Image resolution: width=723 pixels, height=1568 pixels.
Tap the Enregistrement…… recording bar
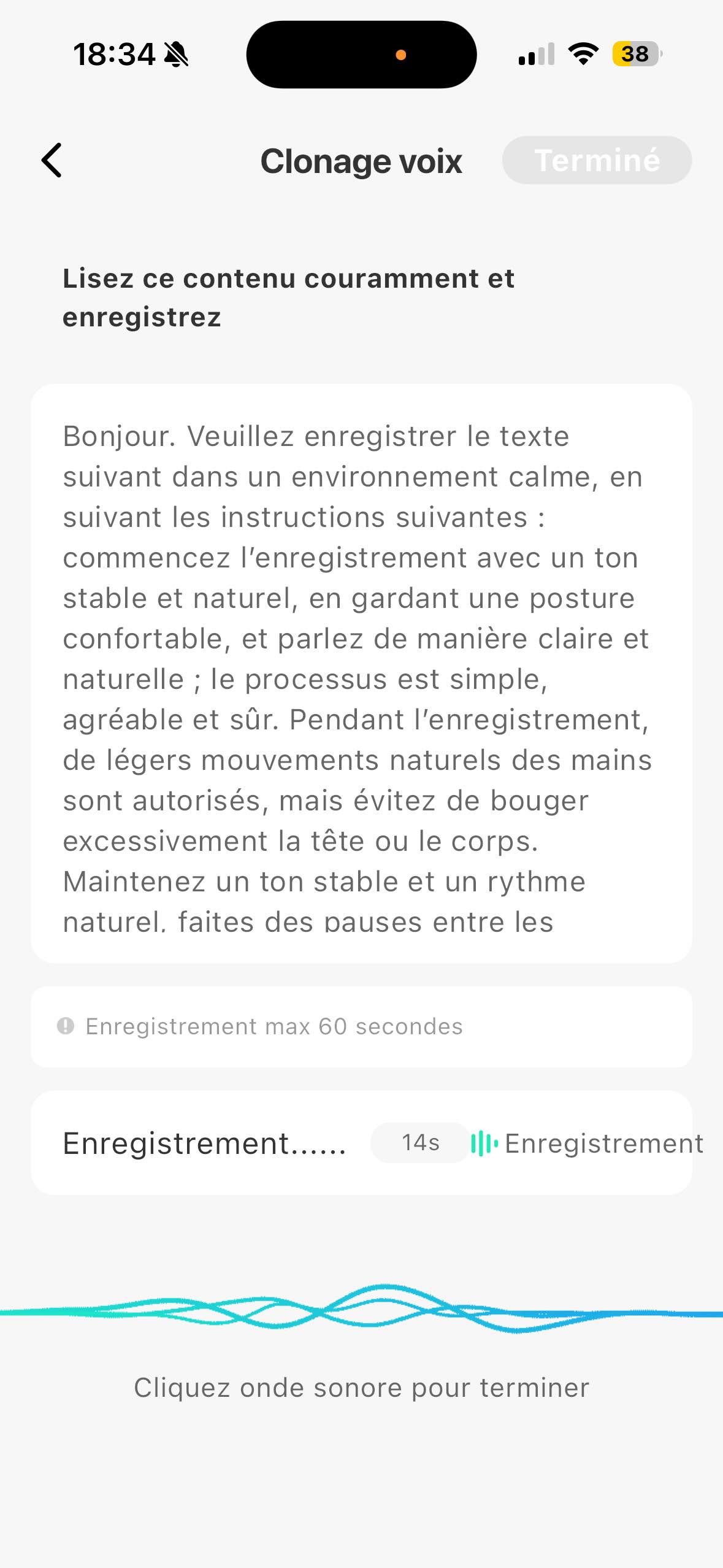coord(205,1141)
